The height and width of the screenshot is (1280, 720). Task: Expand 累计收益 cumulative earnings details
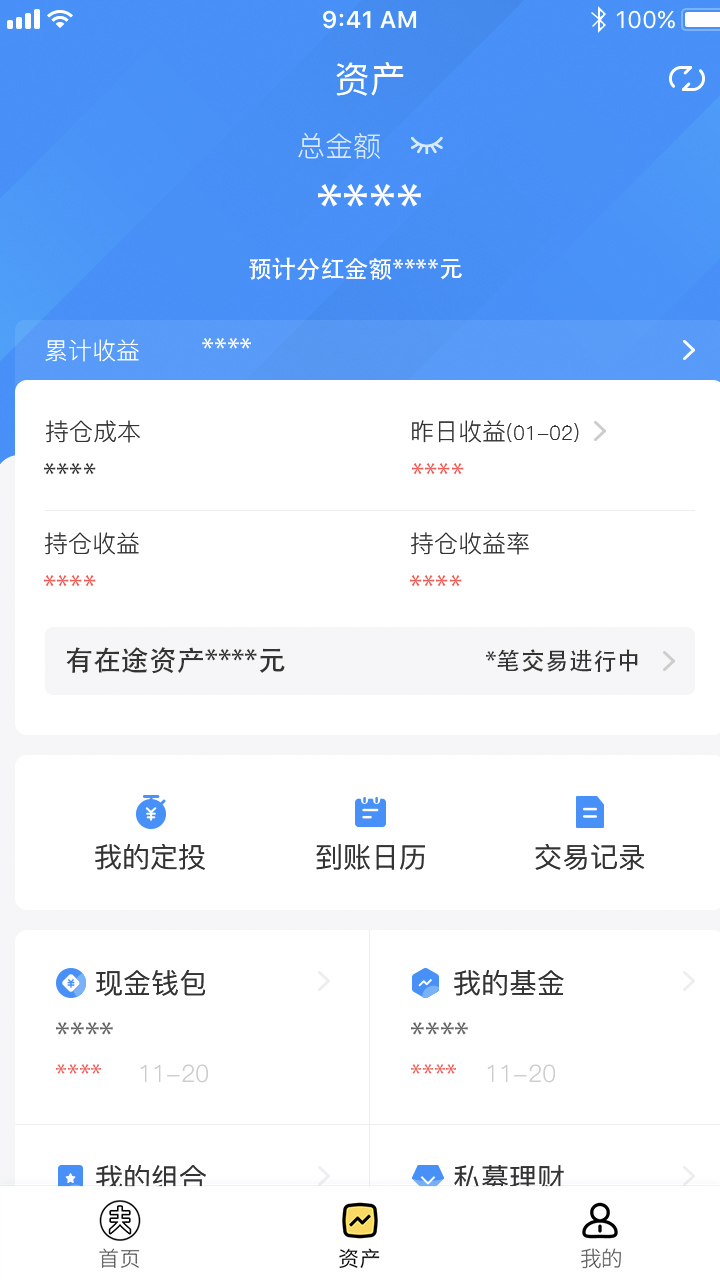pos(687,350)
